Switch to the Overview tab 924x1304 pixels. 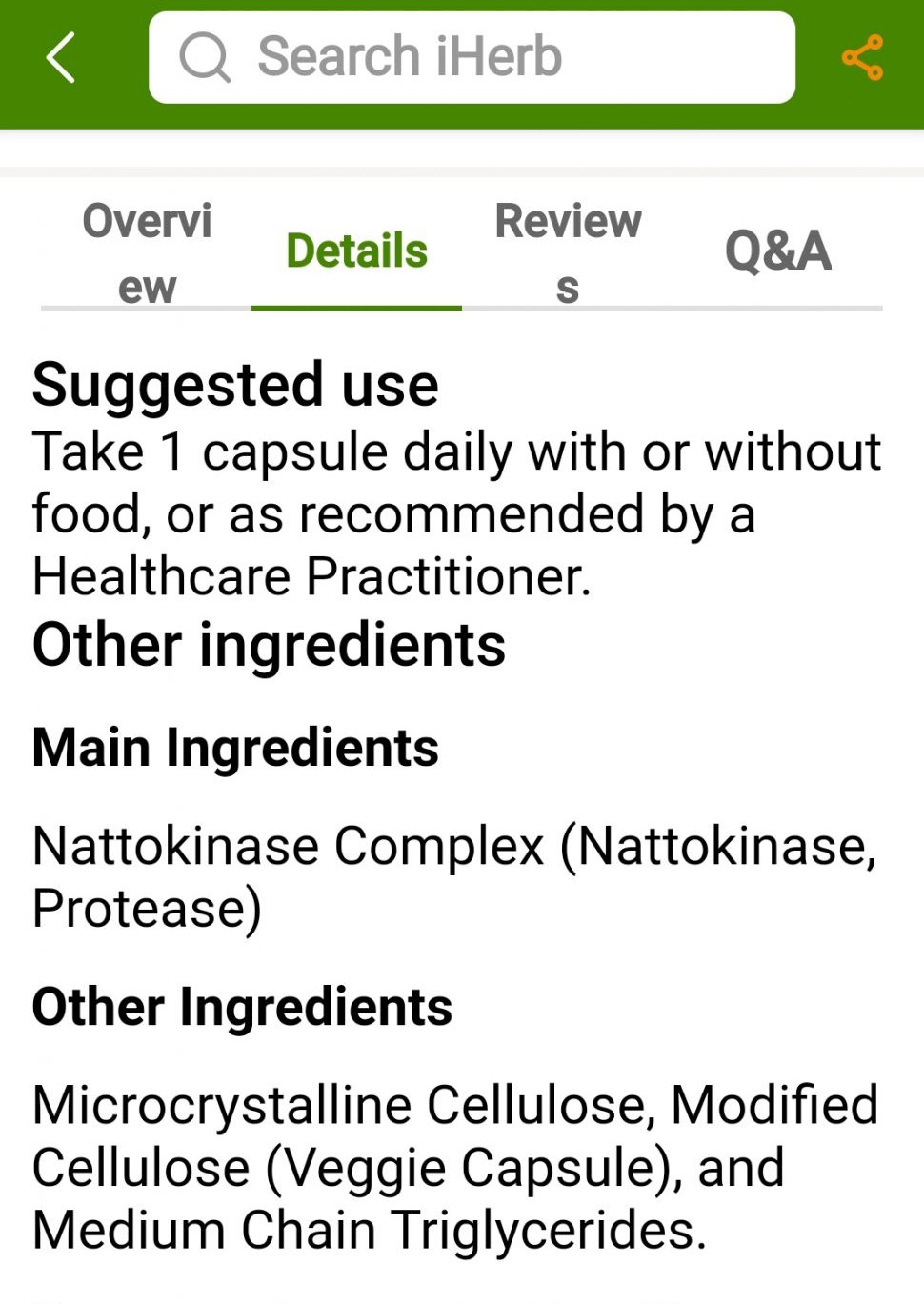pyautogui.click(x=147, y=253)
